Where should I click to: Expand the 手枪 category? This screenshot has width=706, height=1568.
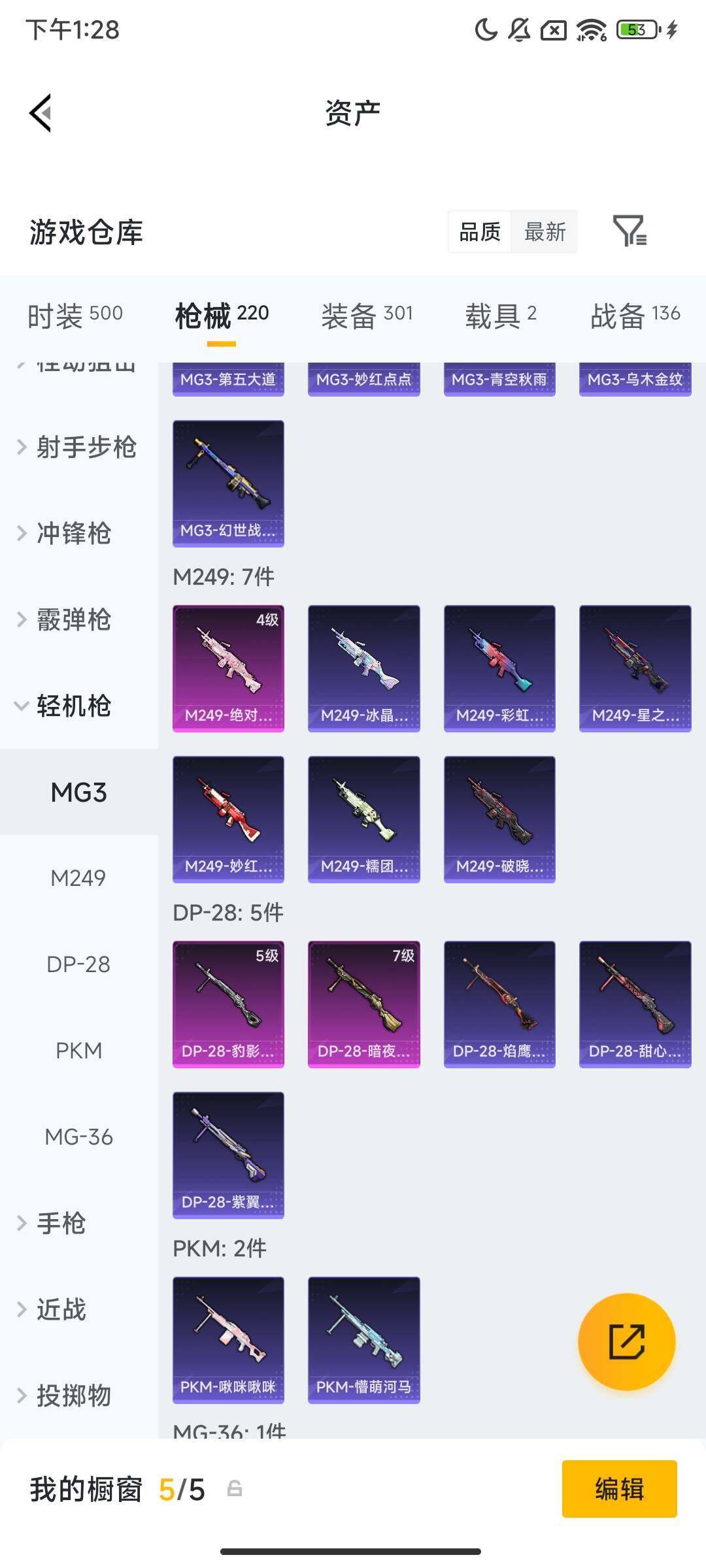pyautogui.click(x=65, y=1223)
